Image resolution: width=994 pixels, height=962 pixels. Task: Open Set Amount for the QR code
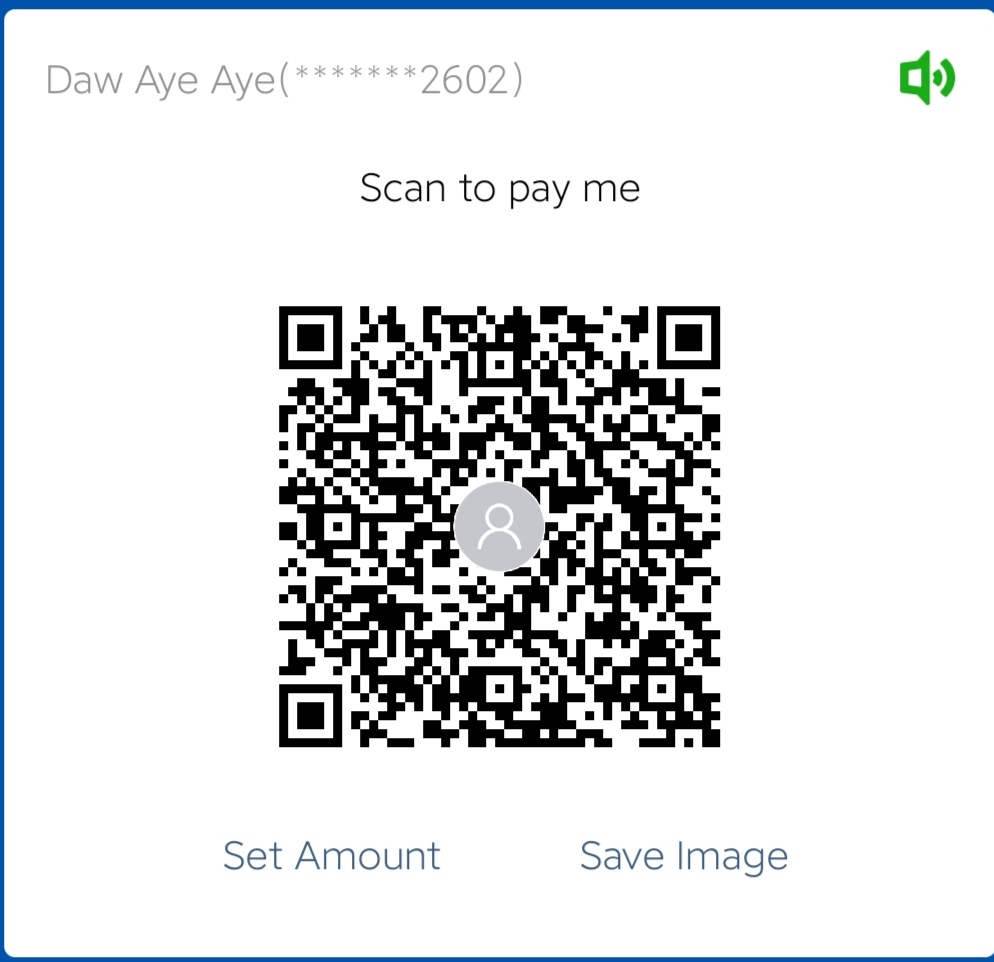[331, 856]
